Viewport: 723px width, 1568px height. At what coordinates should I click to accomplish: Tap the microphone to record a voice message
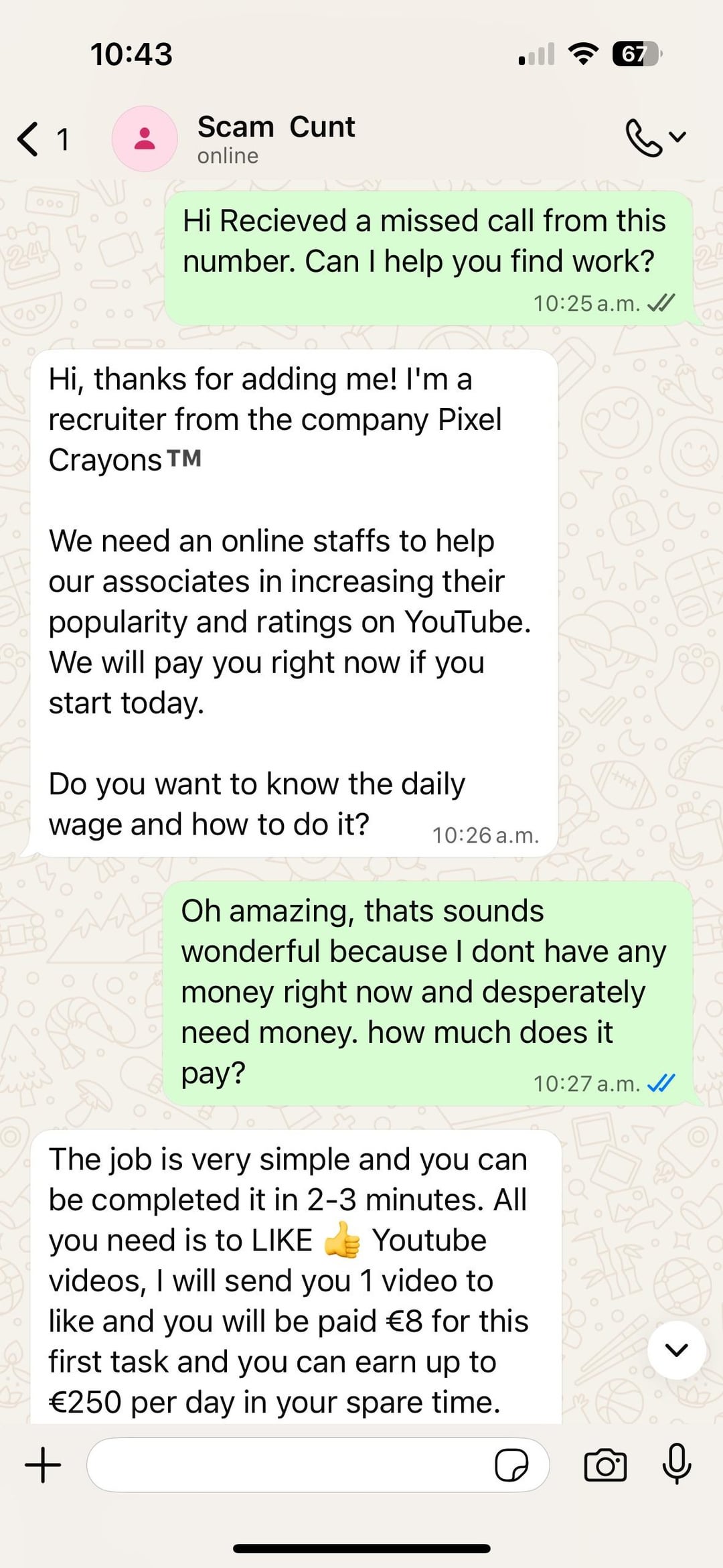[x=676, y=1464]
